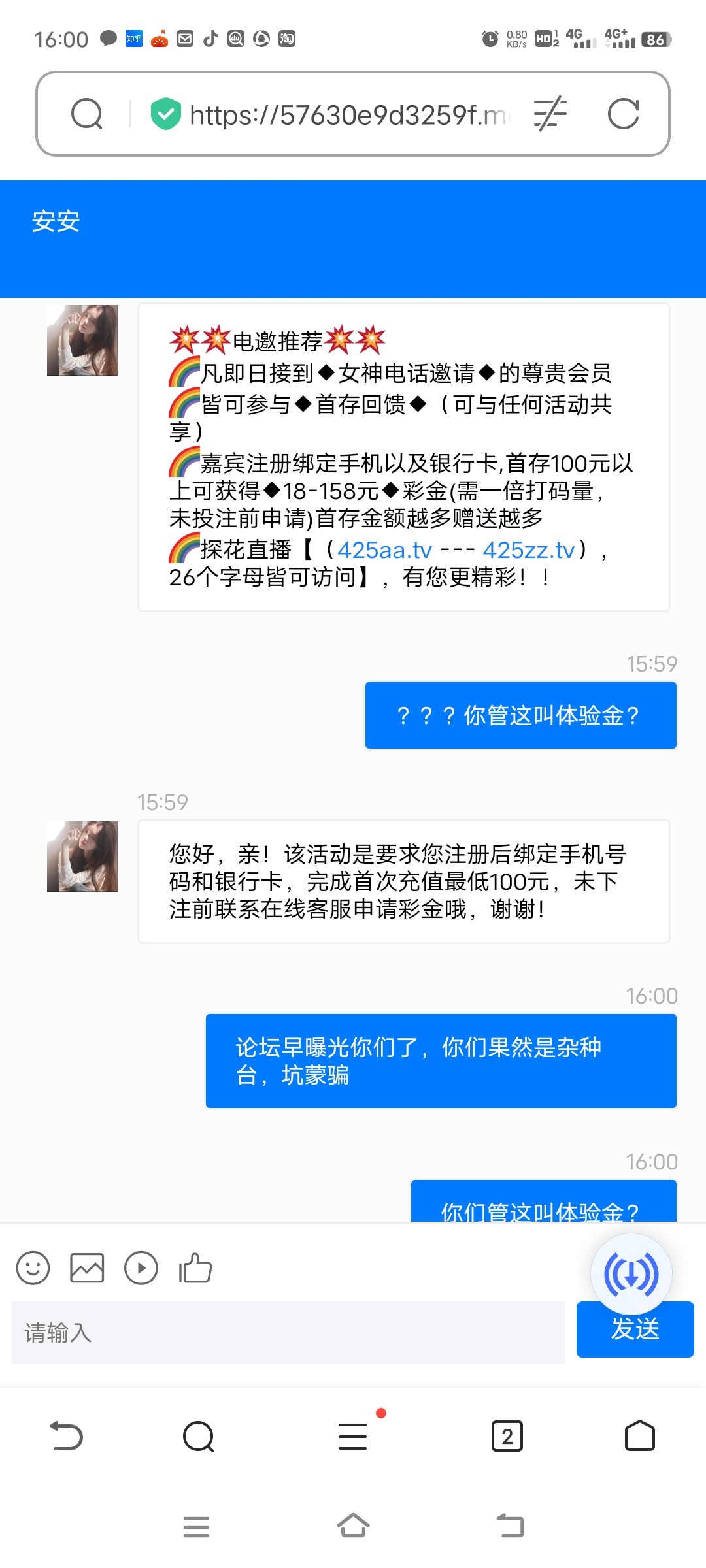Open the emoji picker in chat toolbar
Viewport: 706px width, 1568px height.
(x=32, y=1267)
